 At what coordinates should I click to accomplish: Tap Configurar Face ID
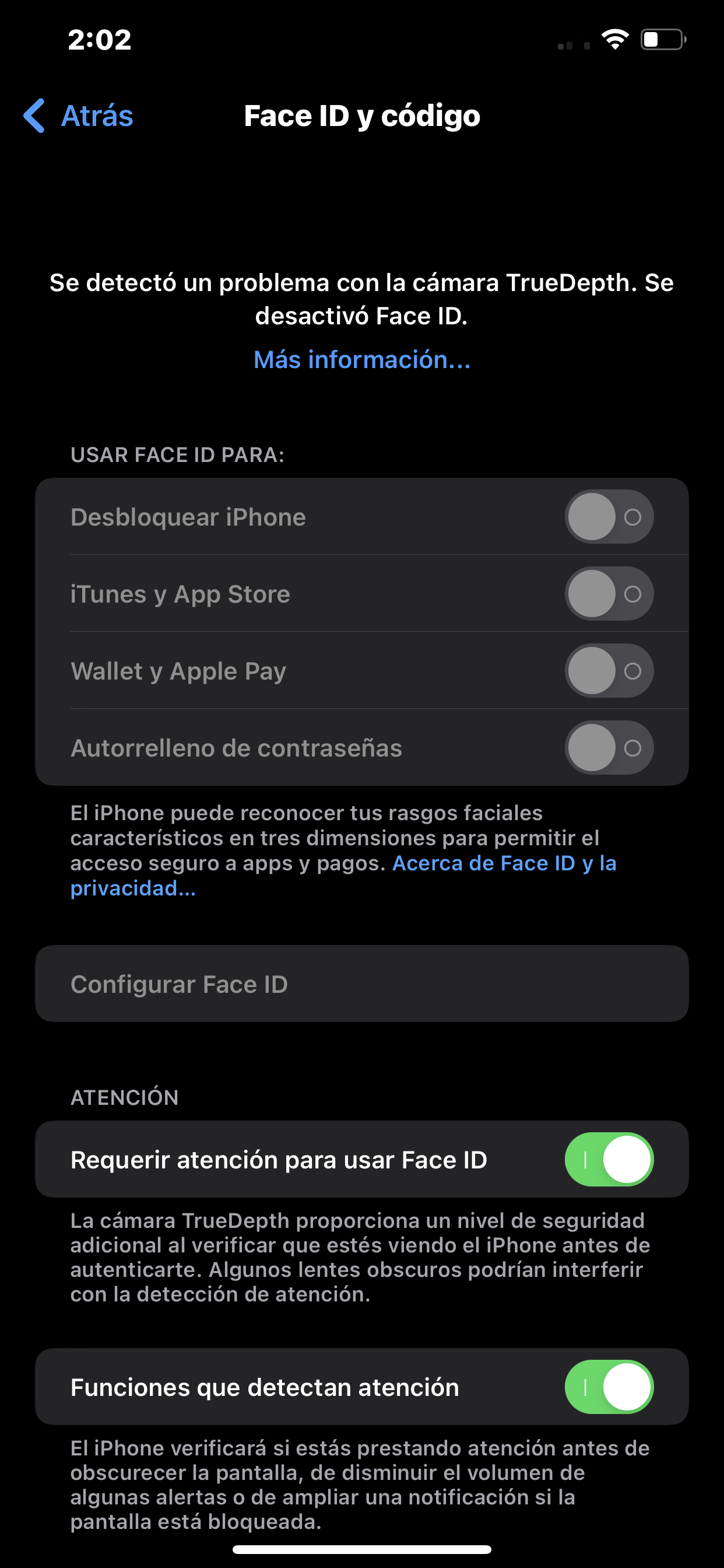362,984
